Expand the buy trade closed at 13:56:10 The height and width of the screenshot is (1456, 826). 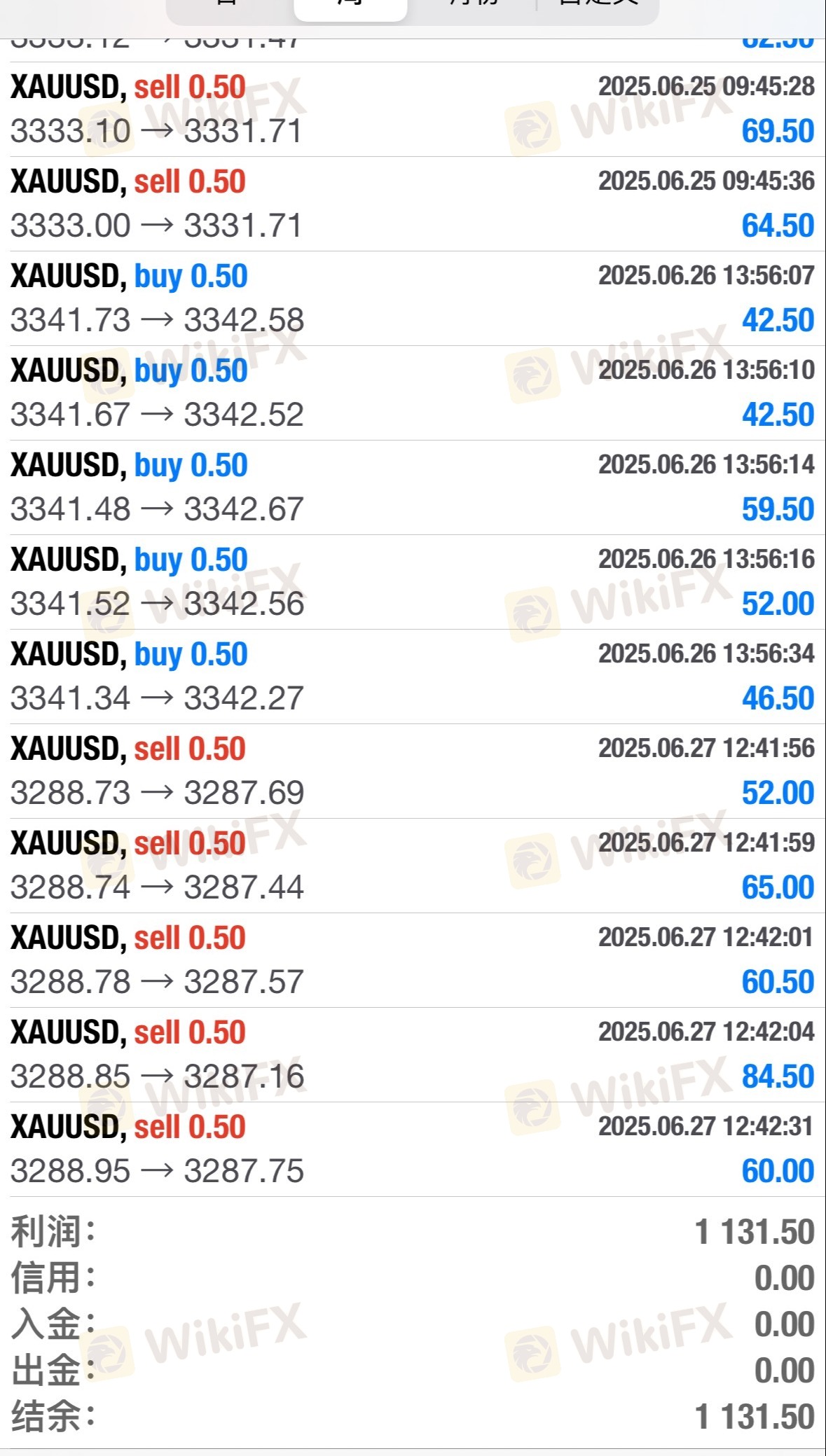pyautogui.click(x=413, y=393)
